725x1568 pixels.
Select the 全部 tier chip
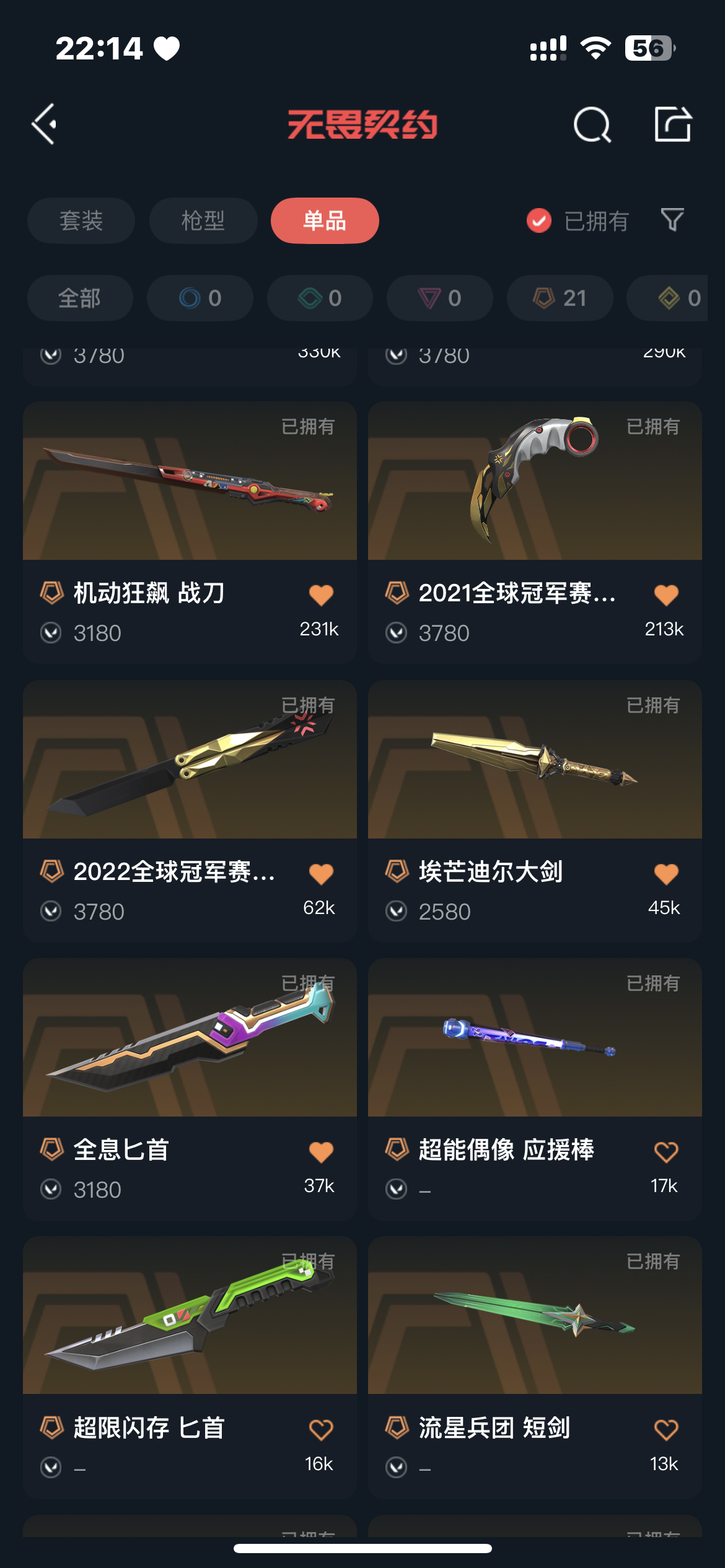coord(80,298)
